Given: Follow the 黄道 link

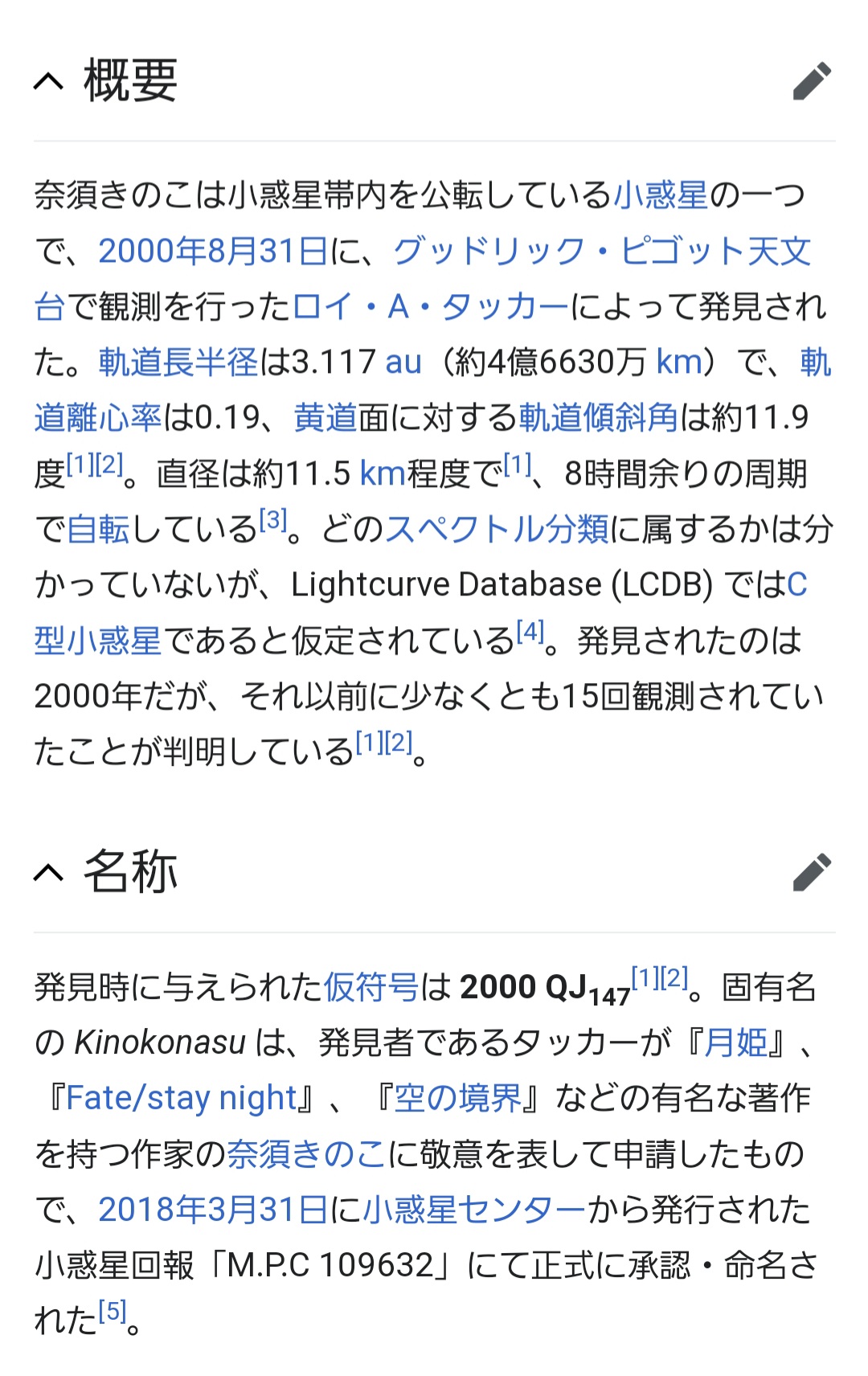Looking at the screenshot, I should tap(325, 418).
